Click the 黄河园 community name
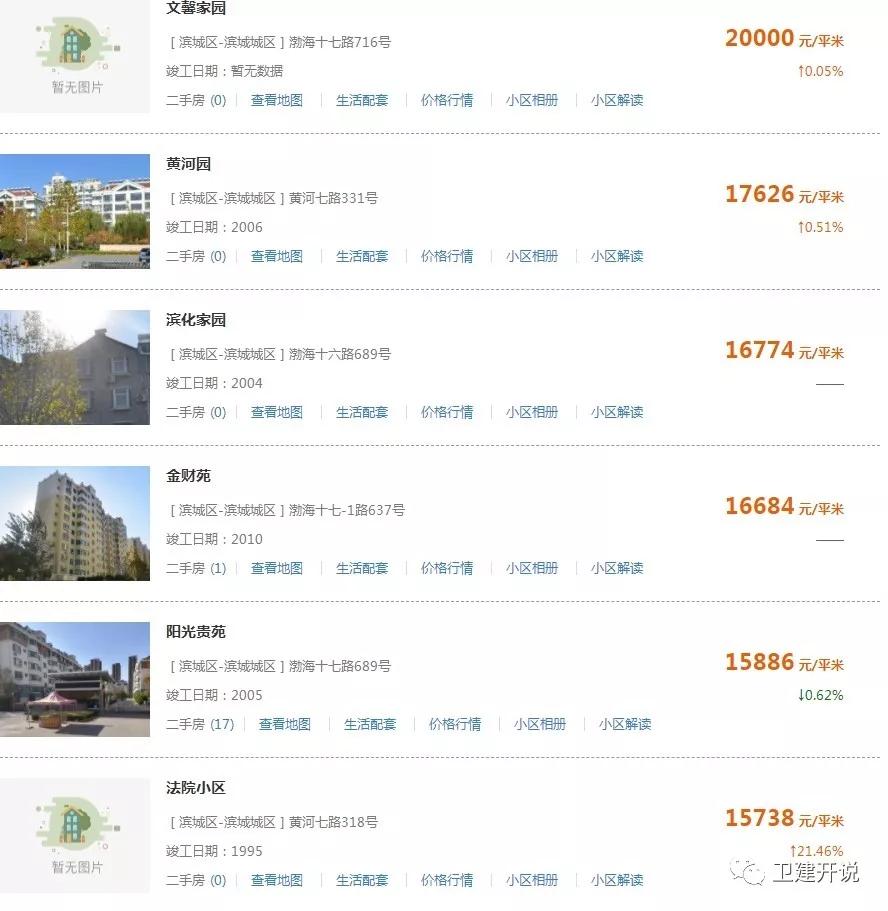888x911 pixels. tap(188, 164)
